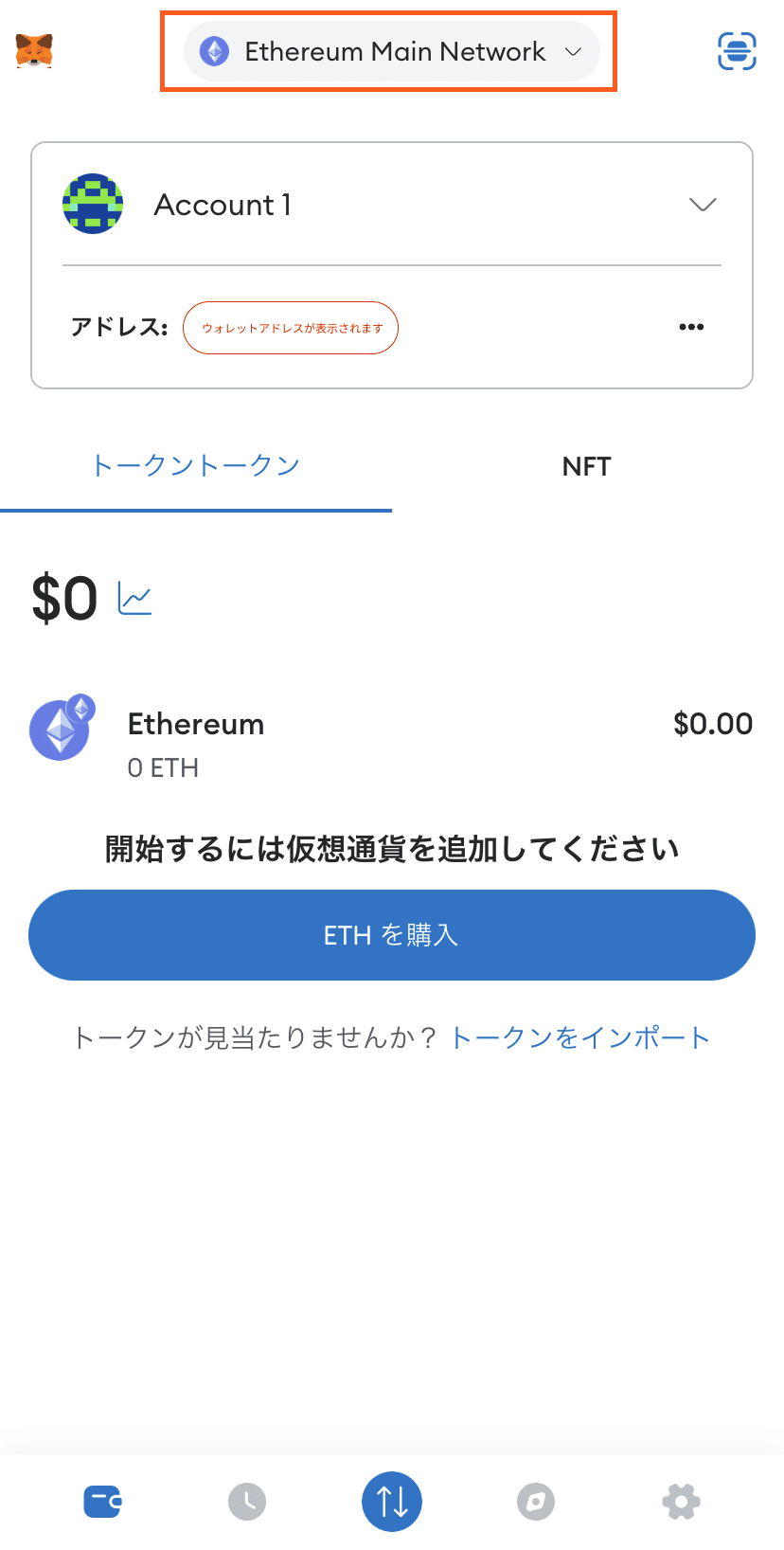Open the three-dot account options menu

pyautogui.click(x=691, y=327)
